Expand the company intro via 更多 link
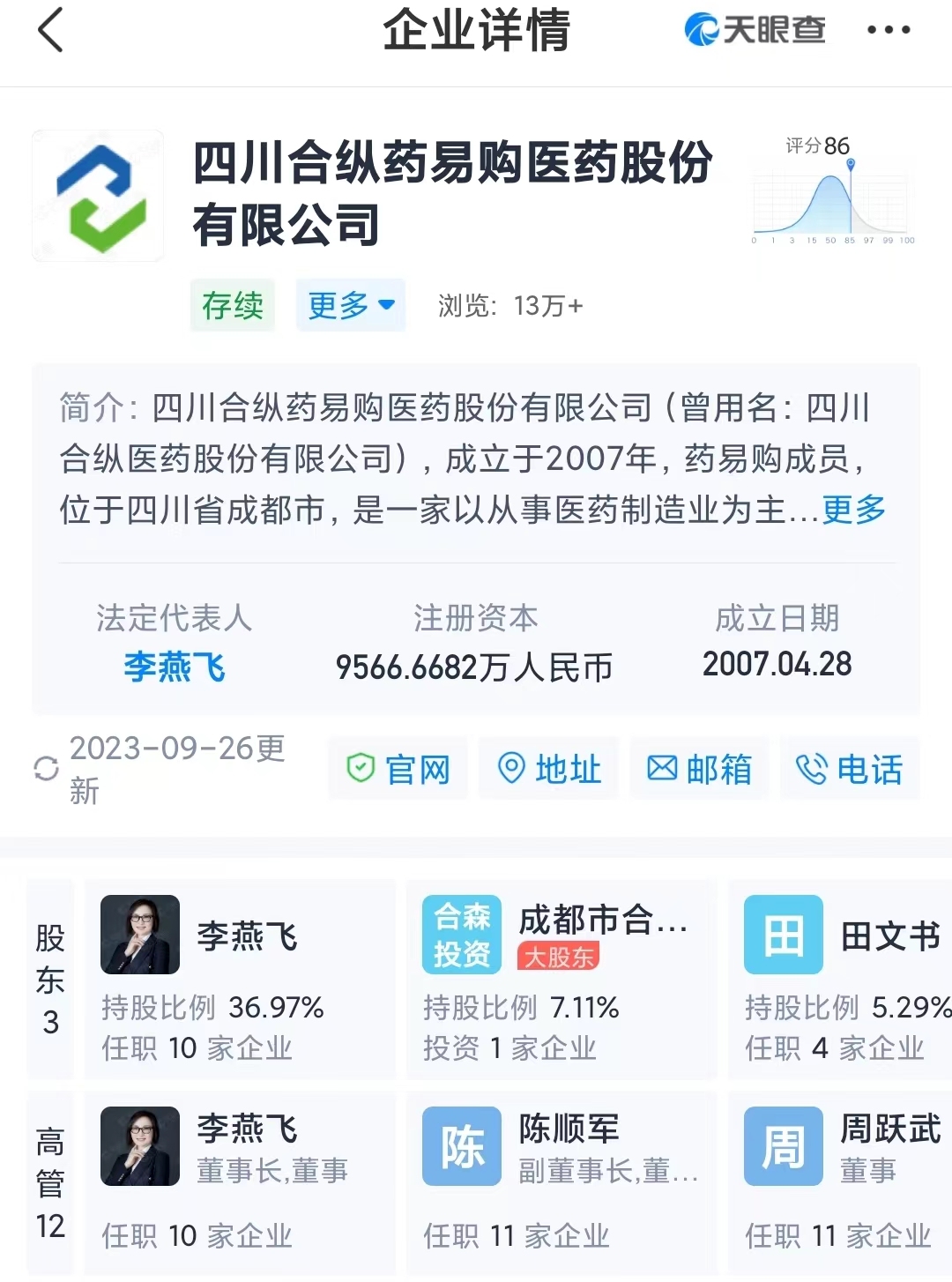 pos(853,510)
